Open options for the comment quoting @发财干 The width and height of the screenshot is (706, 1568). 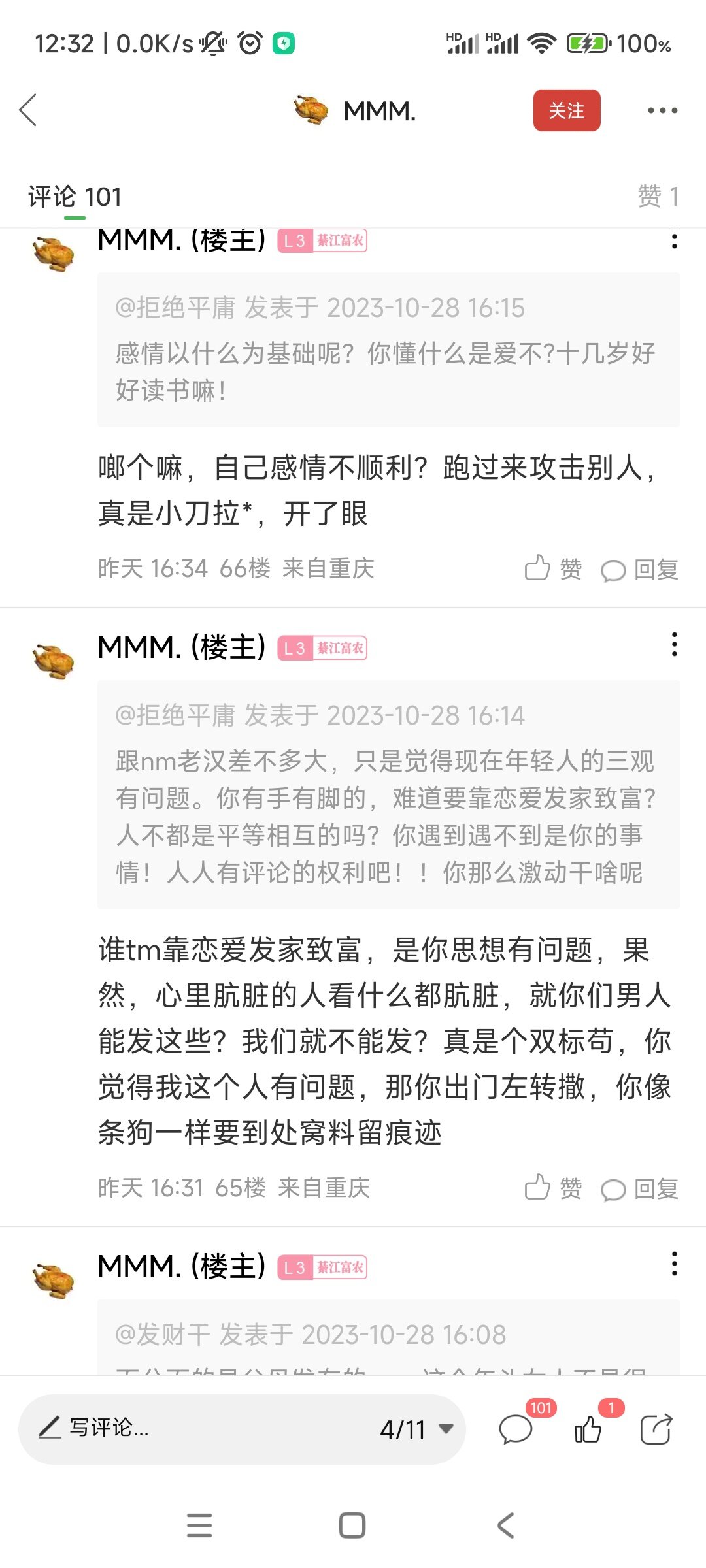(x=674, y=1264)
